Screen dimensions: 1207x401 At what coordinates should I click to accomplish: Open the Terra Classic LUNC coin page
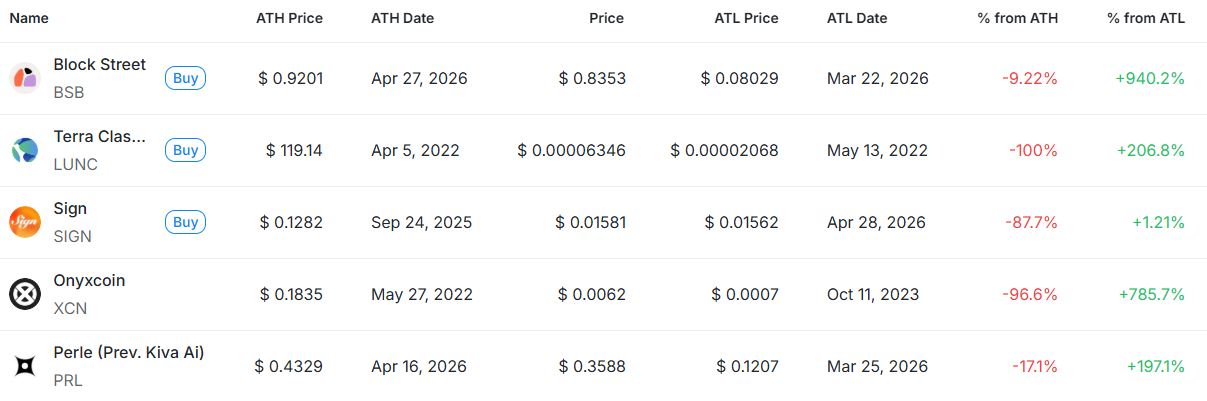99,137
